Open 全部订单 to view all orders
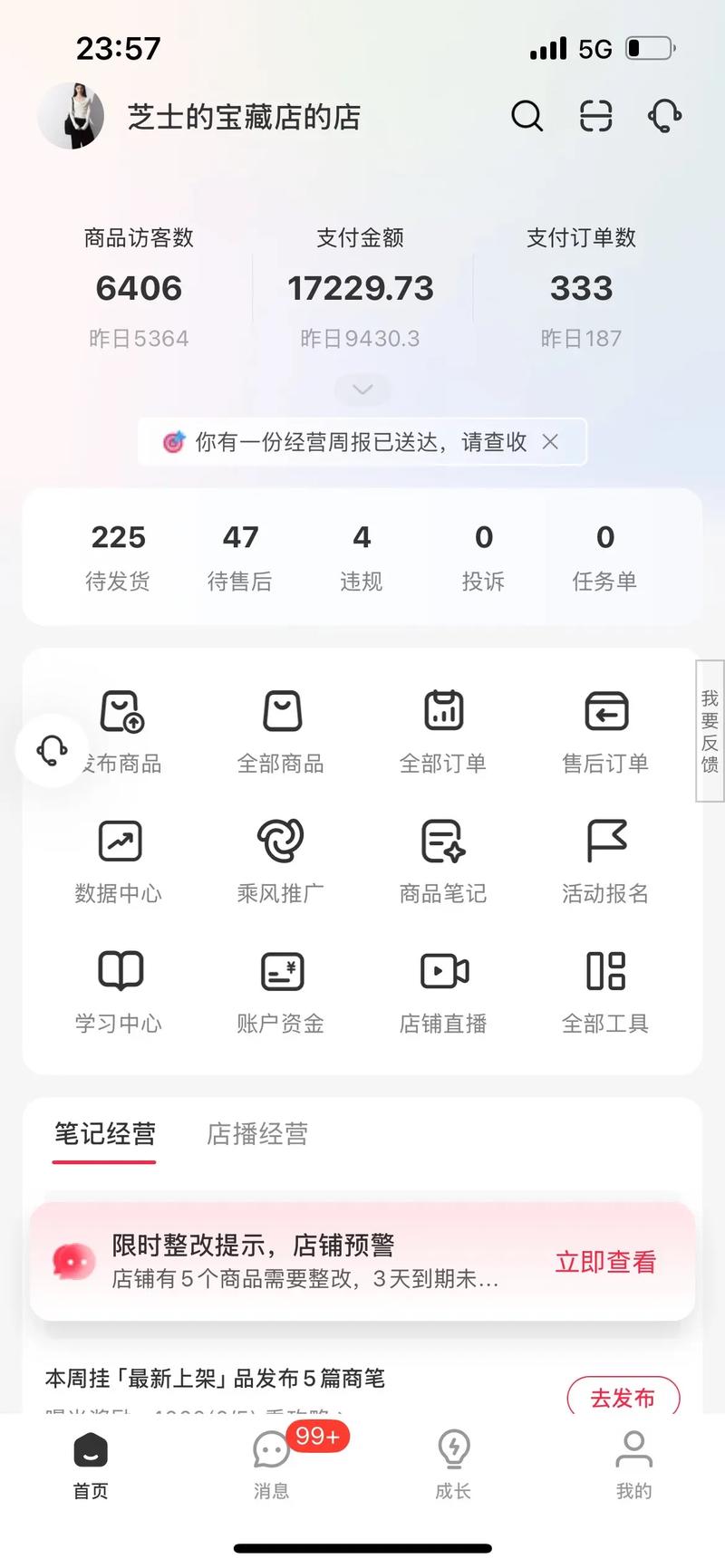Viewport: 725px width, 1568px height. [442, 729]
